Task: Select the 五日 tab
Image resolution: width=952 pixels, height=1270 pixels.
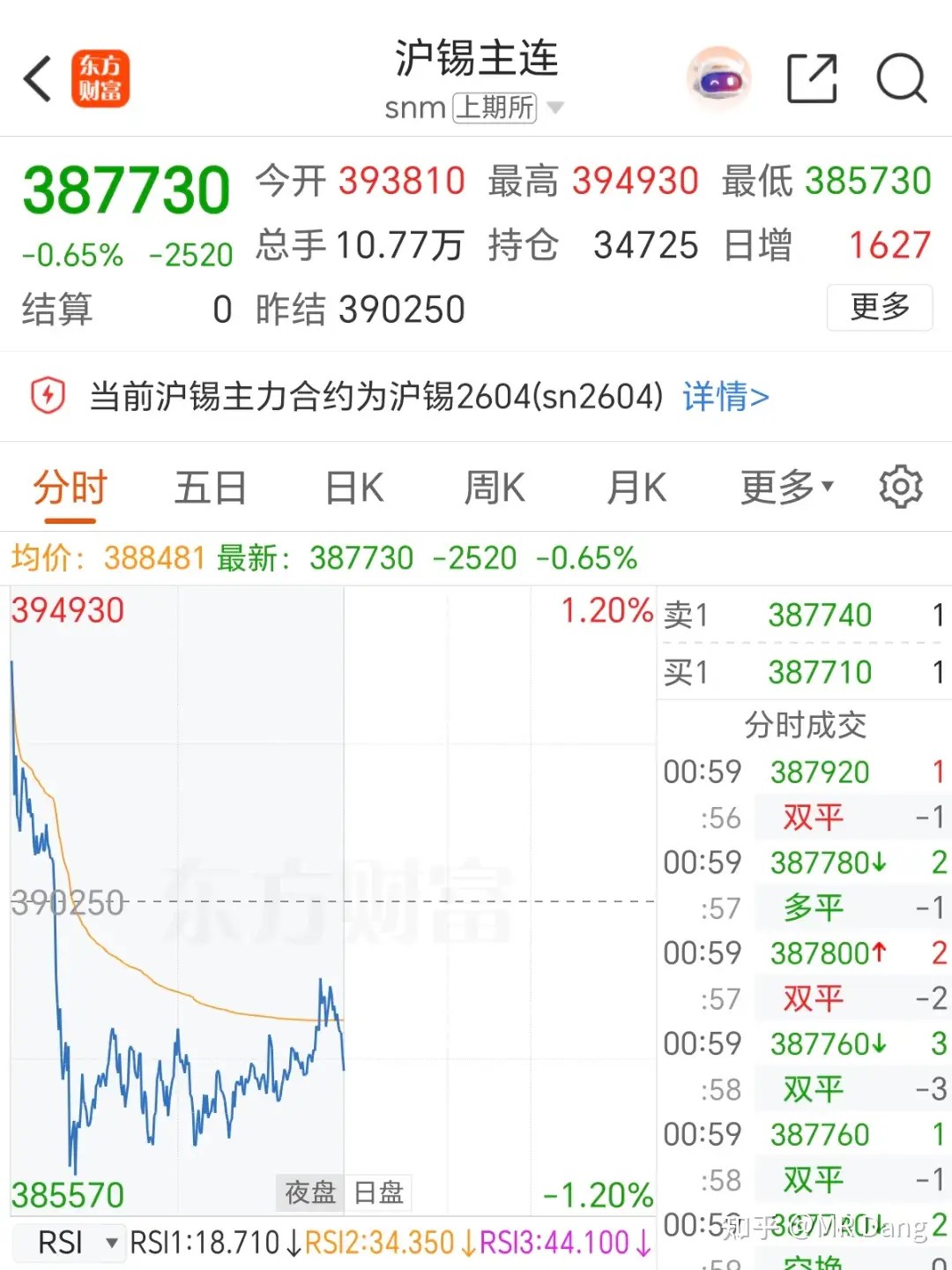Action: (210, 487)
